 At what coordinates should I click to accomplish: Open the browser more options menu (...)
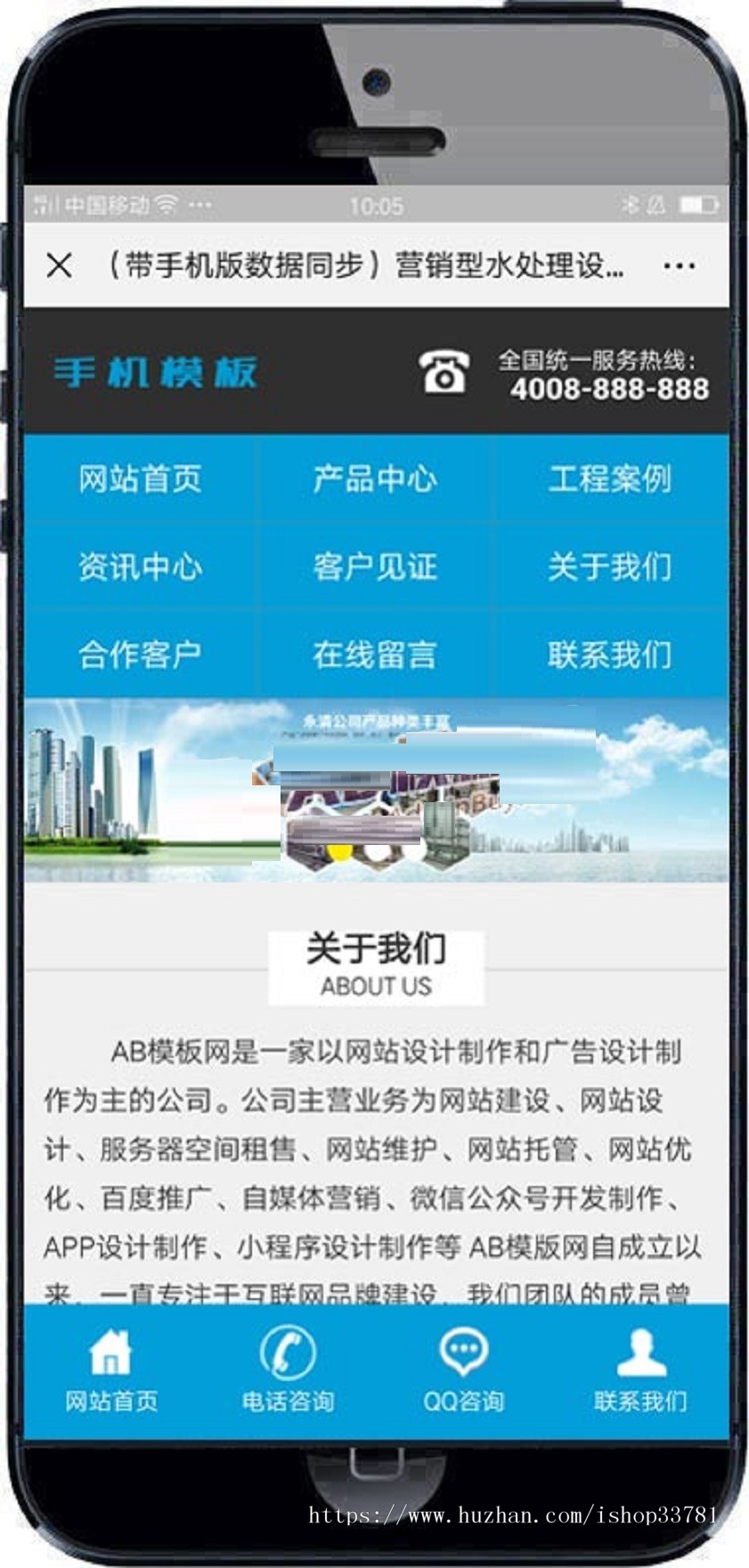[680, 264]
